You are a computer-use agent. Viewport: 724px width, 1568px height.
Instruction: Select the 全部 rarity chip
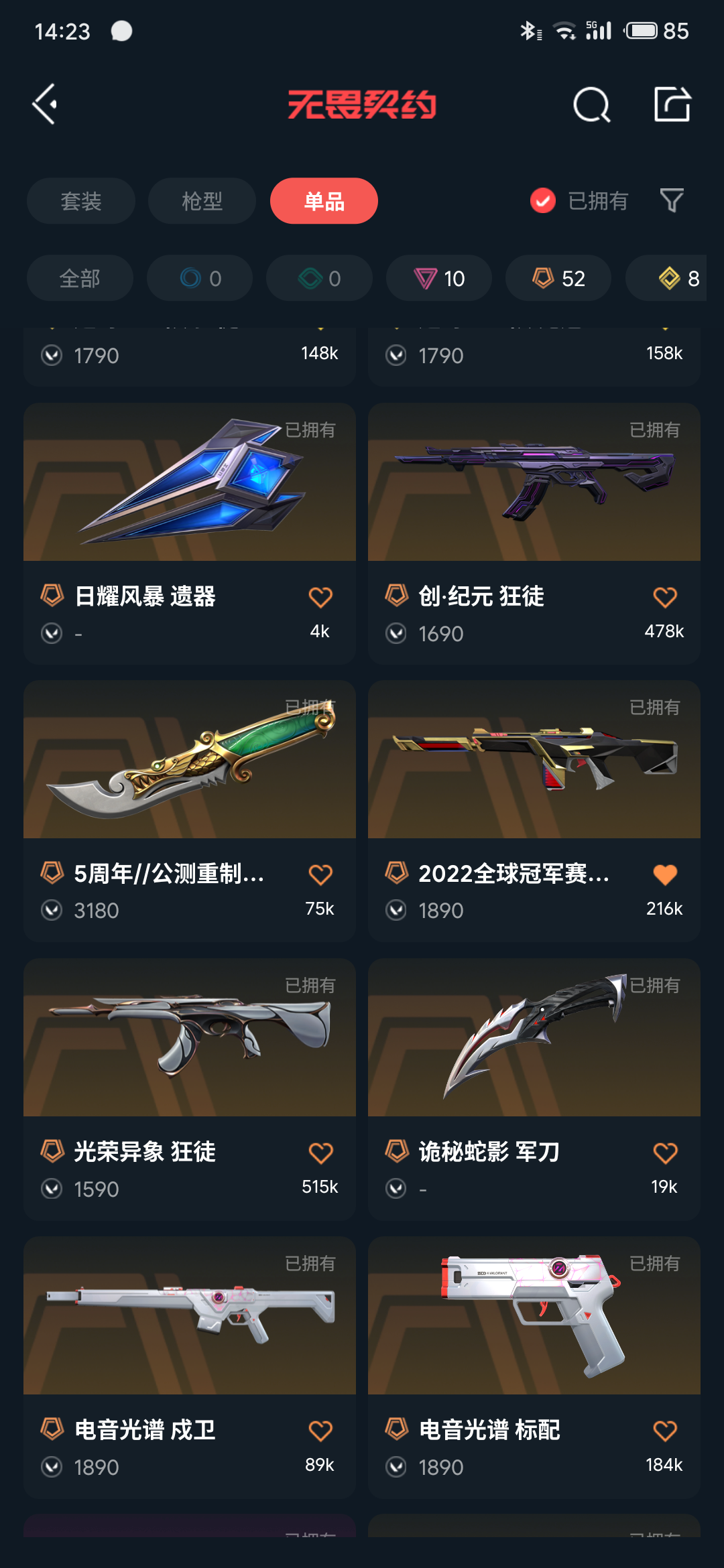pyautogui.click(x=80, y=278)
